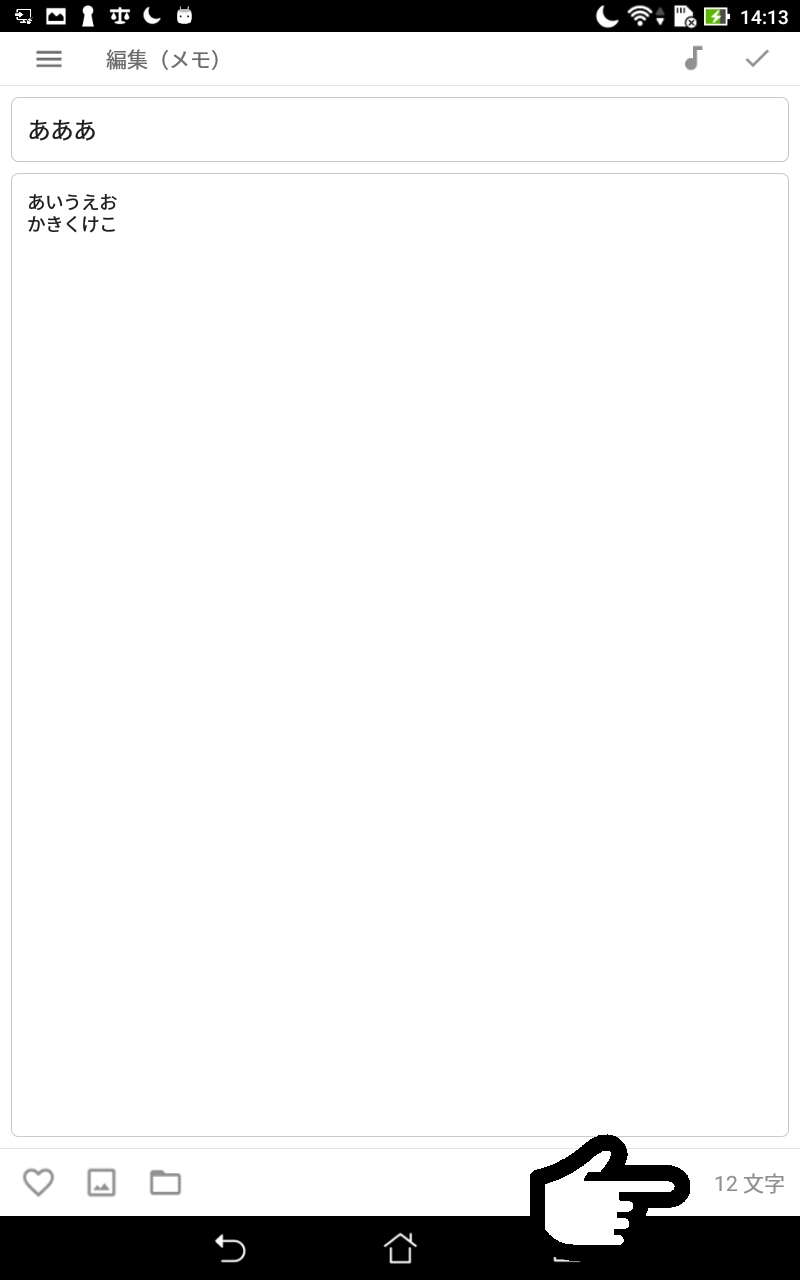Mark the memo as favorite with heart
Screen dimensions: 800x1280
pos(38,1183)
